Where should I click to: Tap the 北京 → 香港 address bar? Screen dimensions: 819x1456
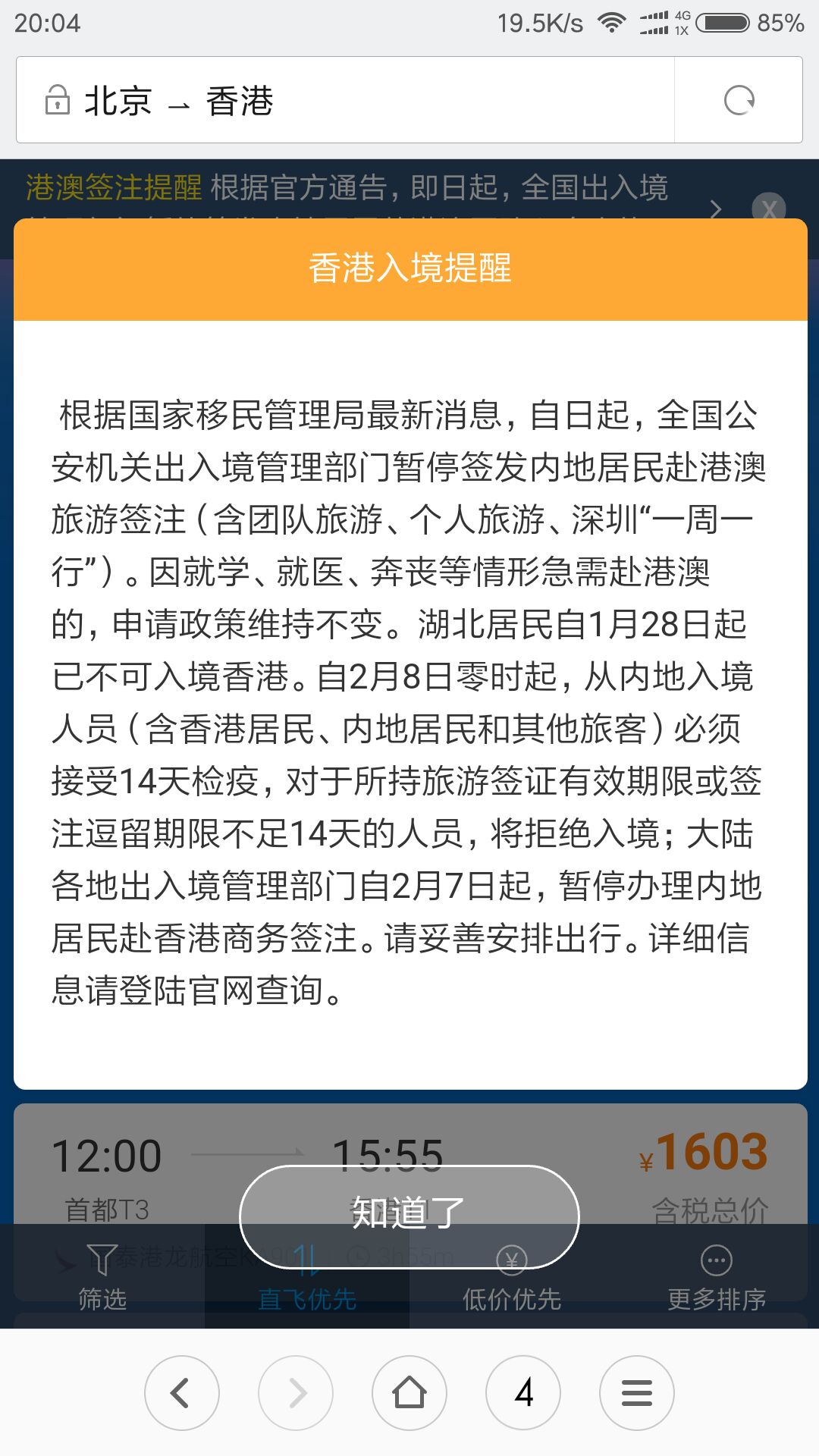pyautogui.click(x=345, y=100)
